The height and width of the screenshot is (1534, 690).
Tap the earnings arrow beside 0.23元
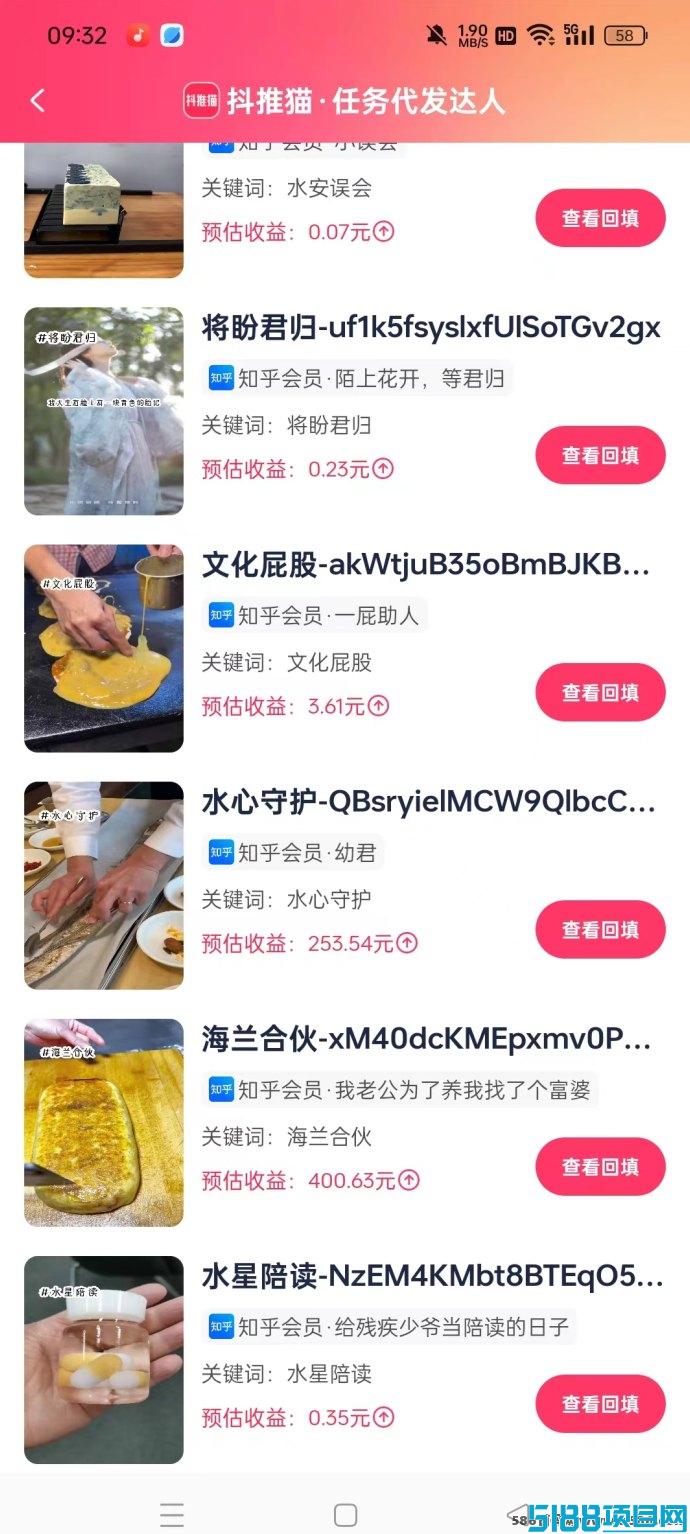(x=383, y=469)
